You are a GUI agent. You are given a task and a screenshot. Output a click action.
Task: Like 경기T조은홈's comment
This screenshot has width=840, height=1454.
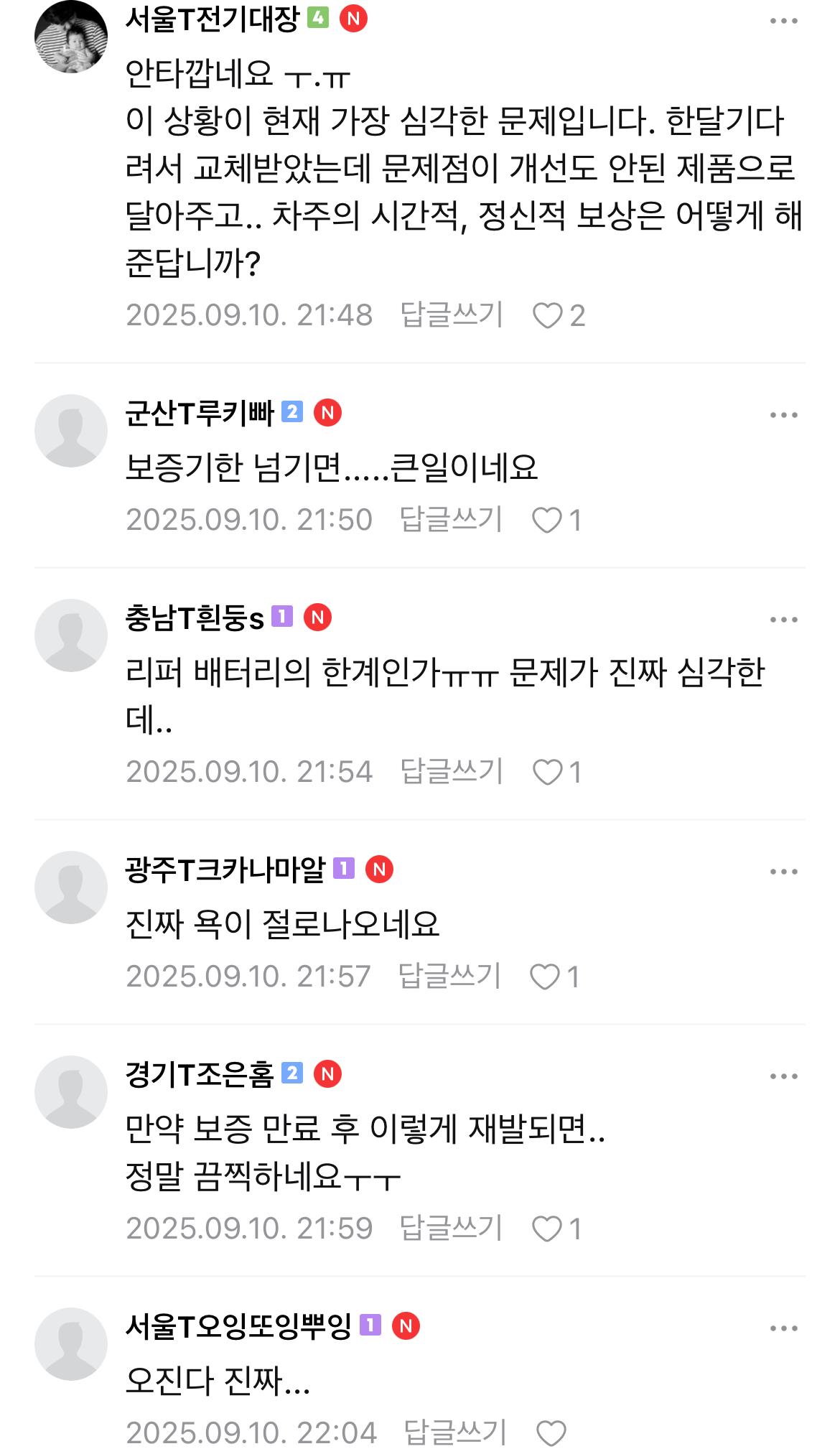click(x=546, y=1229)
